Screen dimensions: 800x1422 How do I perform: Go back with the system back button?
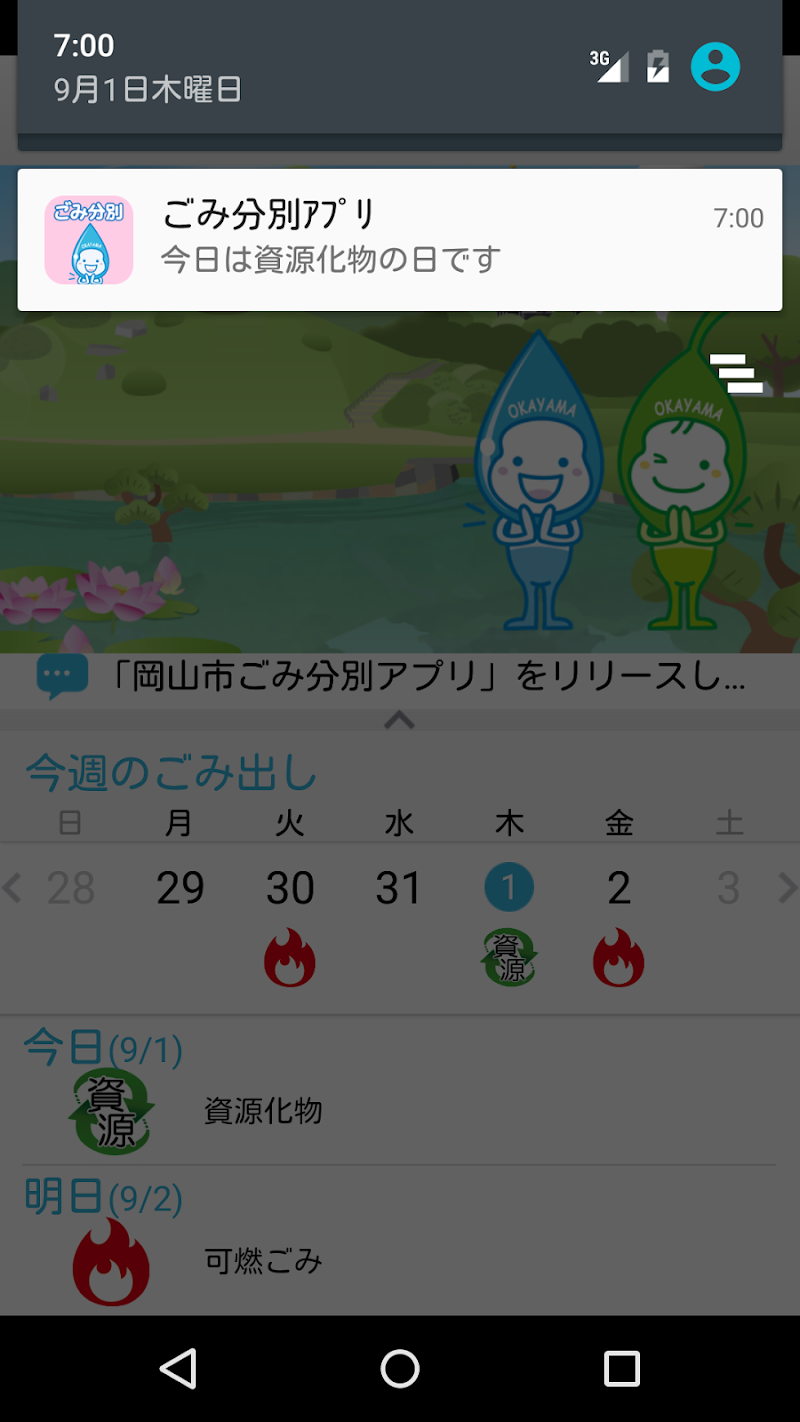pyautogui.click(x=179, y=1368)
